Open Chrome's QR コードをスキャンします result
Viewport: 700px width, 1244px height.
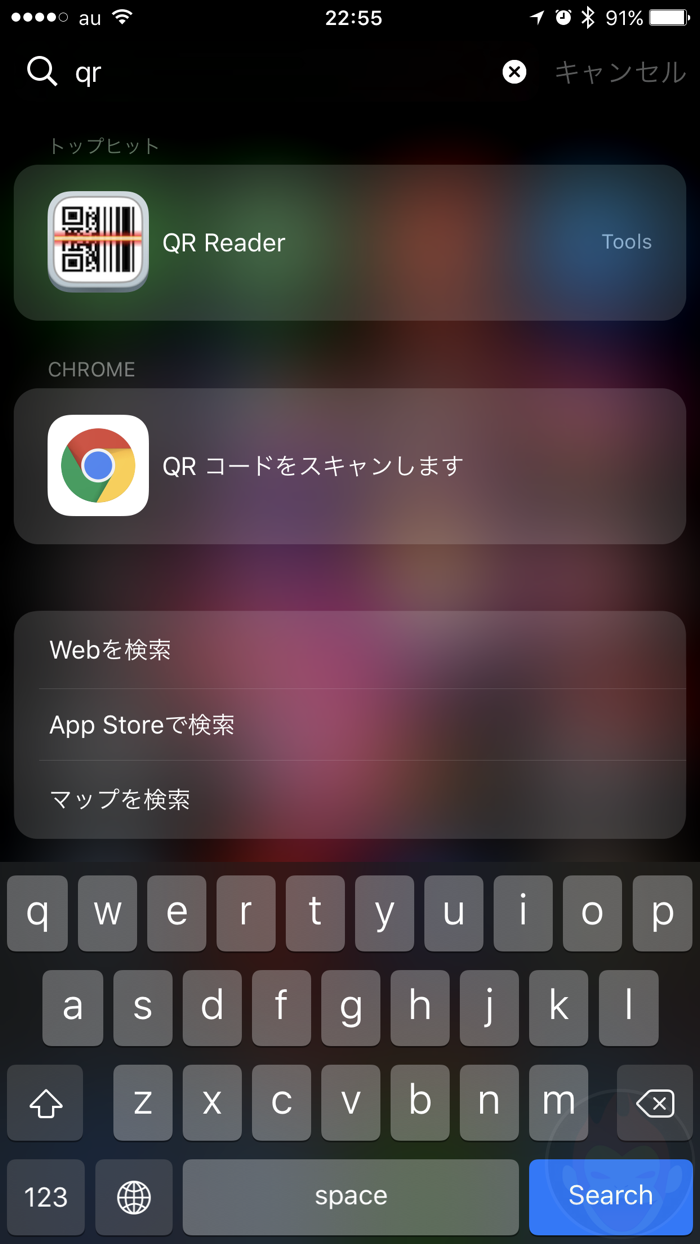click(349, 466)
